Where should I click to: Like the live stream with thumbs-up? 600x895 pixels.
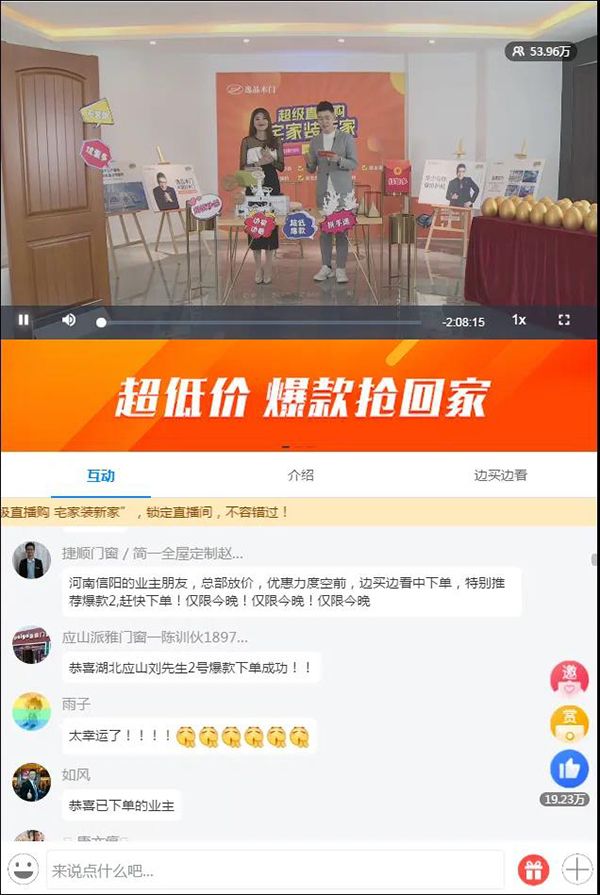pyautogui.click(x=569, y=768)
